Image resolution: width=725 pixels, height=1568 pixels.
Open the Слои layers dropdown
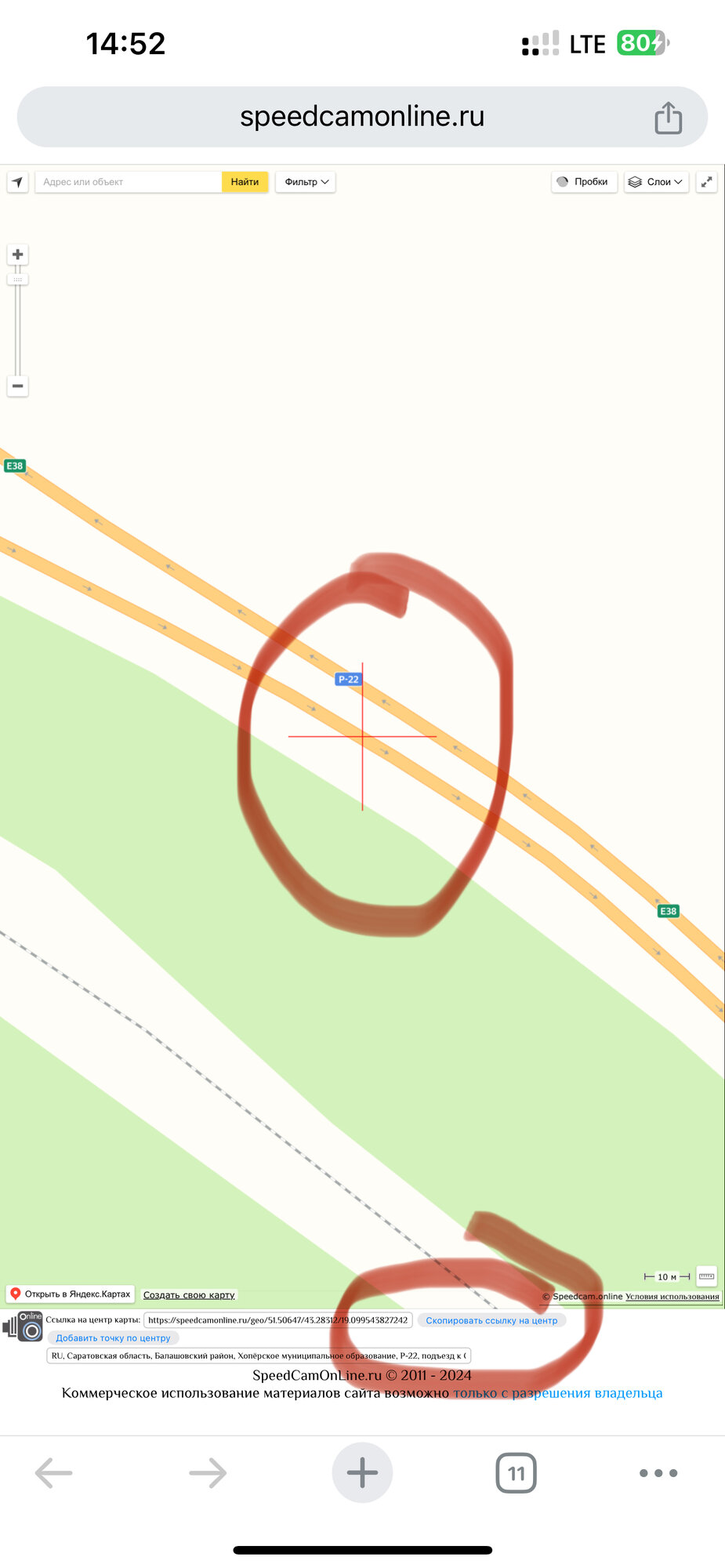tap(656, 182)
